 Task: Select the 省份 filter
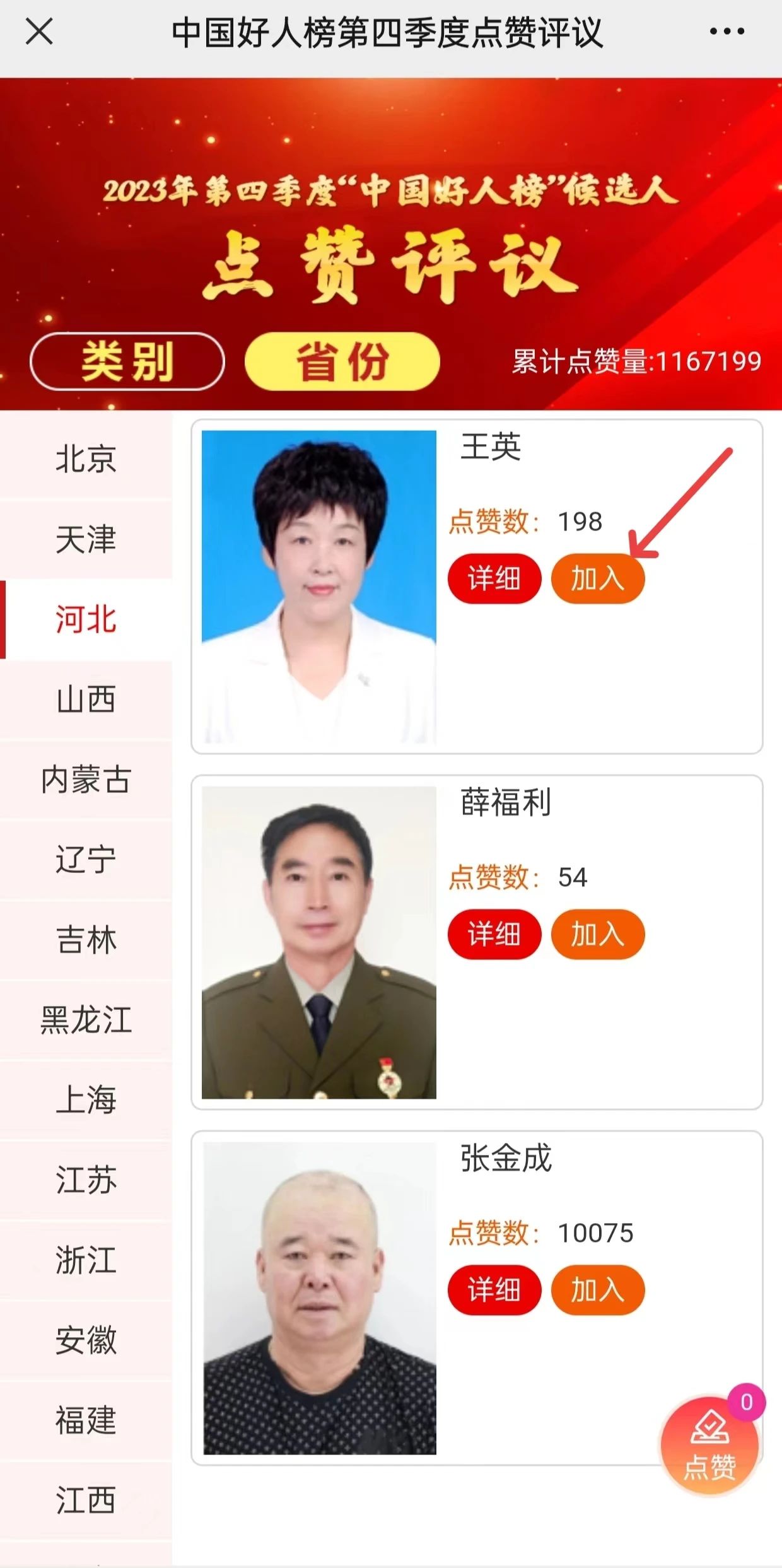tap(342, 361)
